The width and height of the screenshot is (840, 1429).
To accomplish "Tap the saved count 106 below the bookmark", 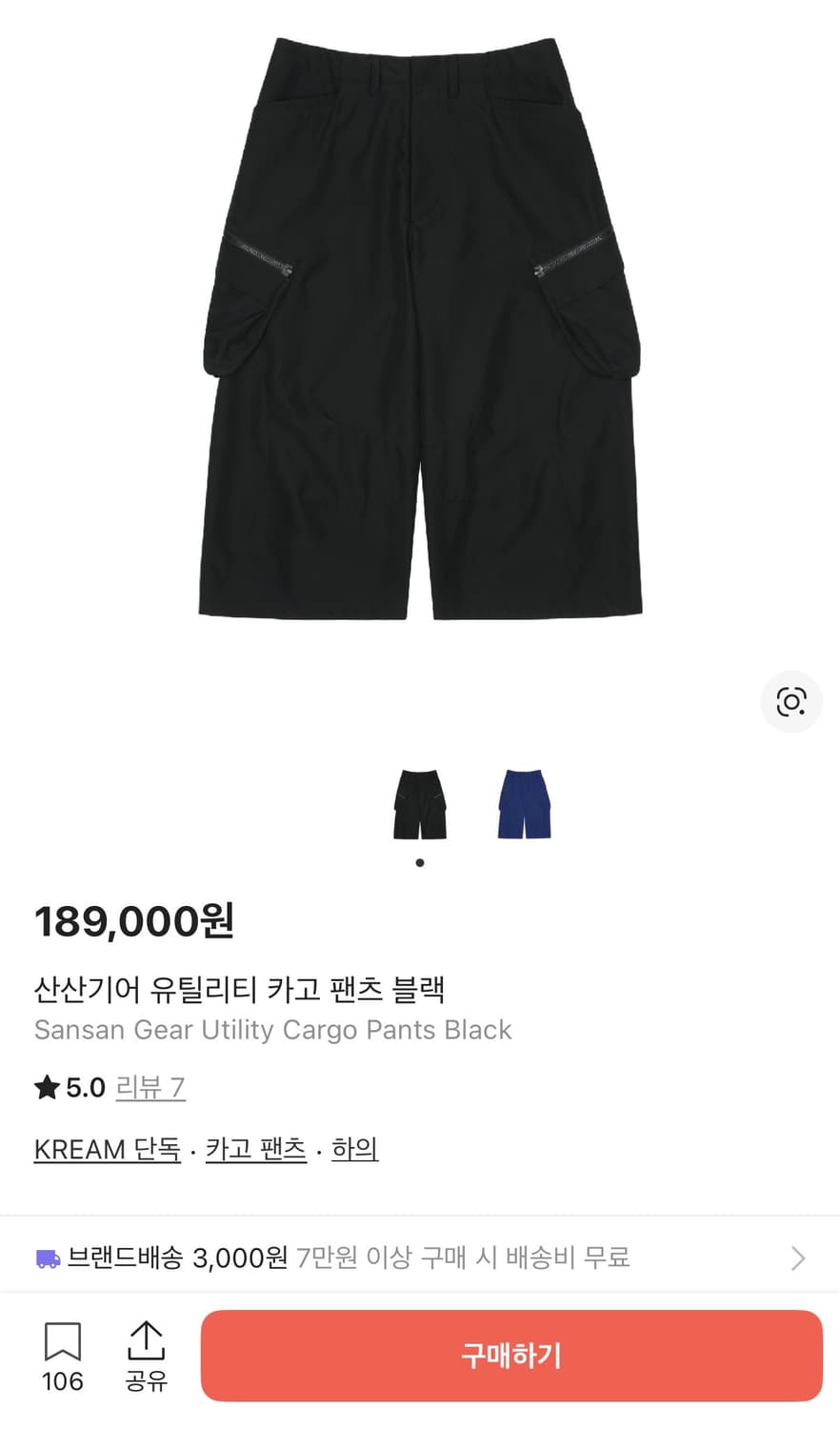I will pyautogui.click(x=63, y=1381).
